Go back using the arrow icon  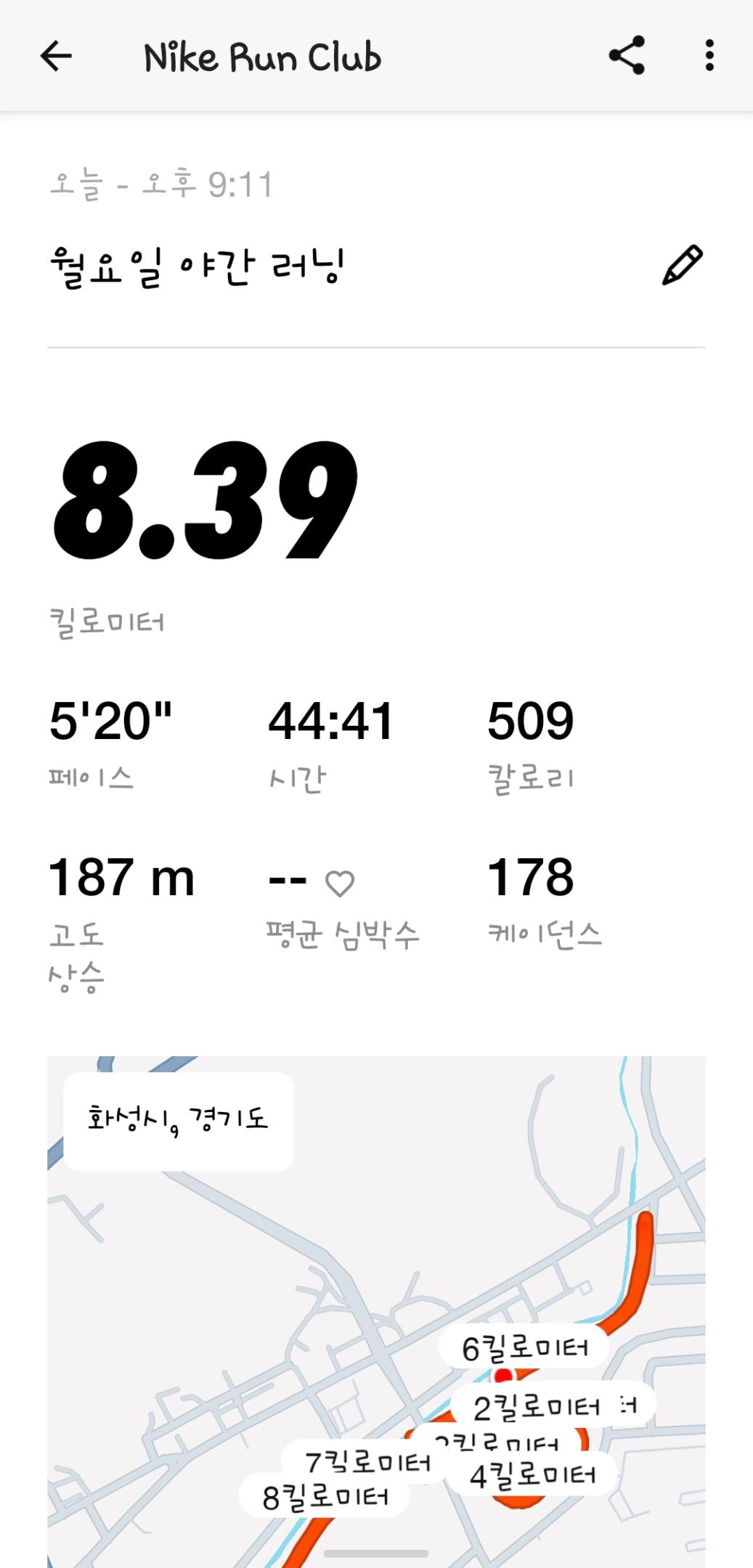click(56, 56)
